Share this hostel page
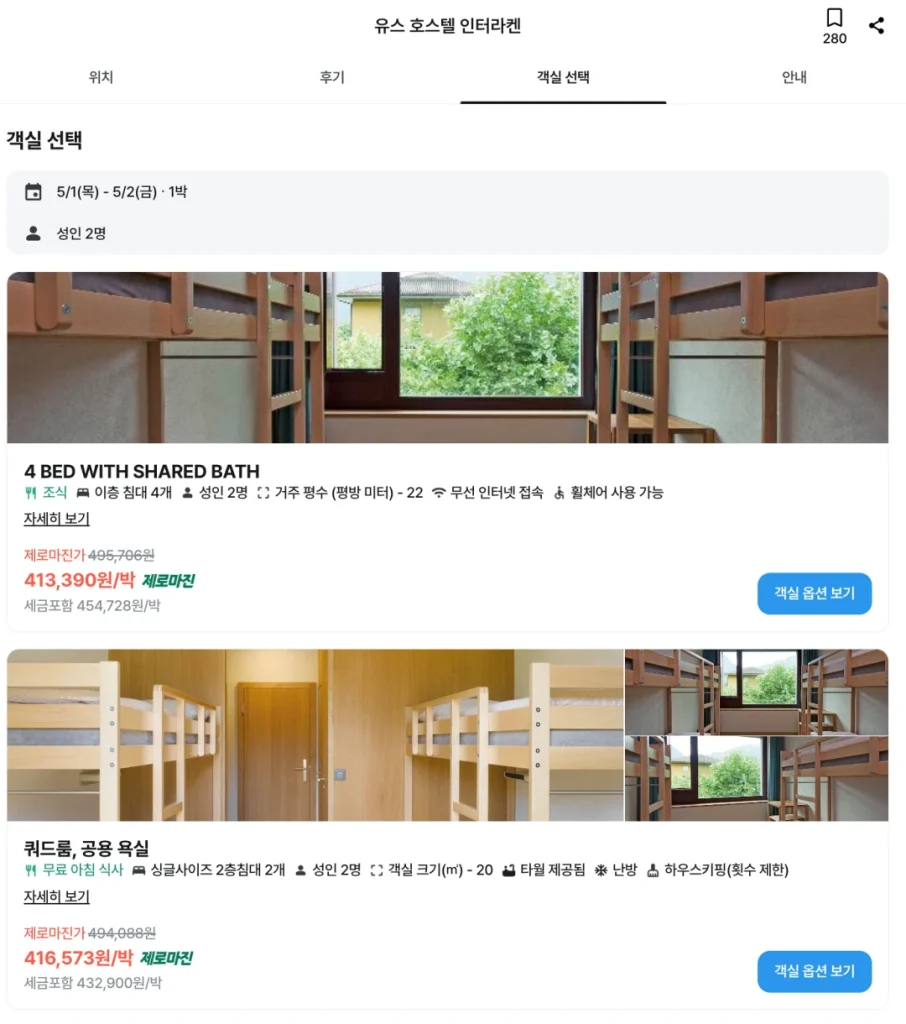 pyautogui.click(x=877, y=26)
